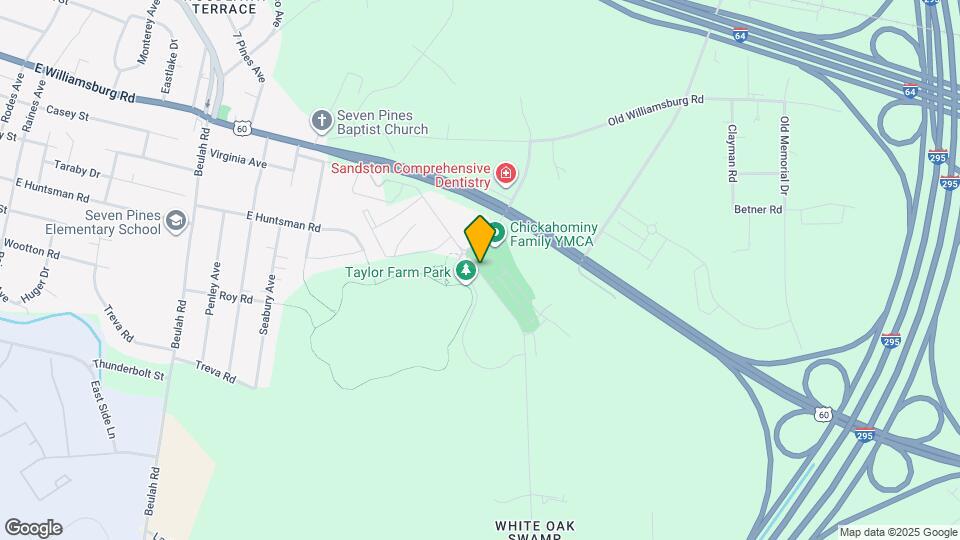Select the Taylor Farm Park marker
Screen dimensions: 960x540
(x=465, y=271)
